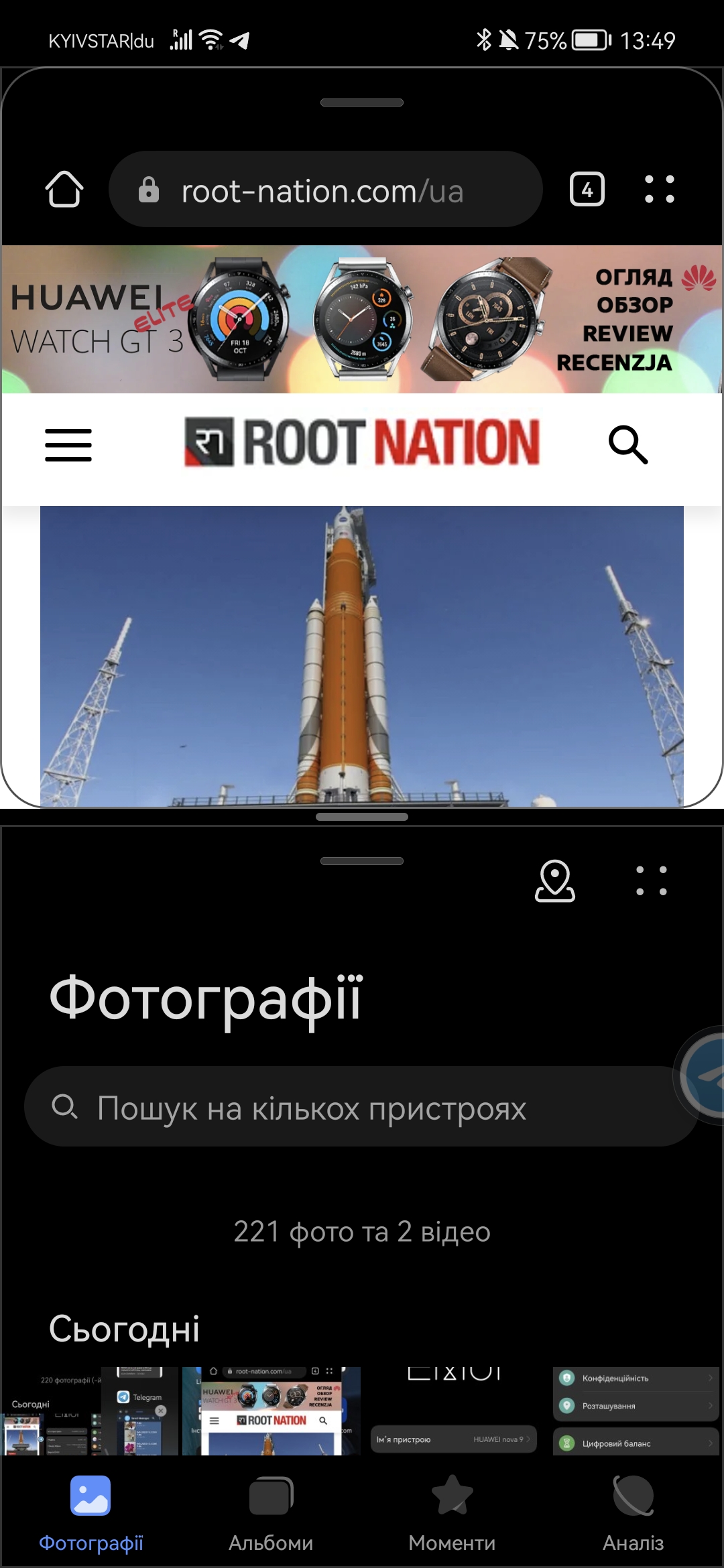The height and width of the screenshot is (1568, 724).
Task: Open the browser four-dot menu
Action: 660,189
